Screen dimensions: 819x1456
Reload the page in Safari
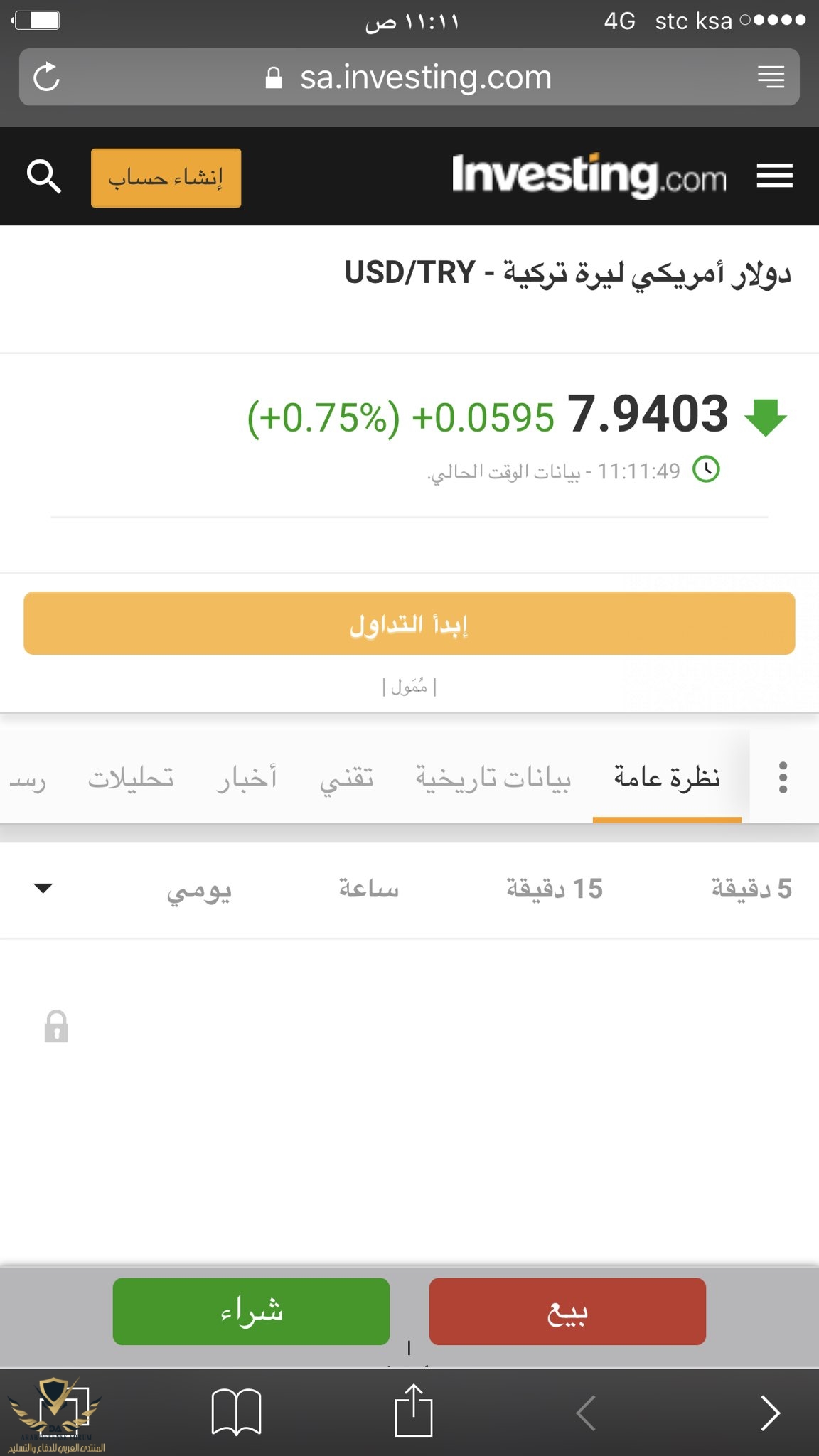[x=47, y=77]
